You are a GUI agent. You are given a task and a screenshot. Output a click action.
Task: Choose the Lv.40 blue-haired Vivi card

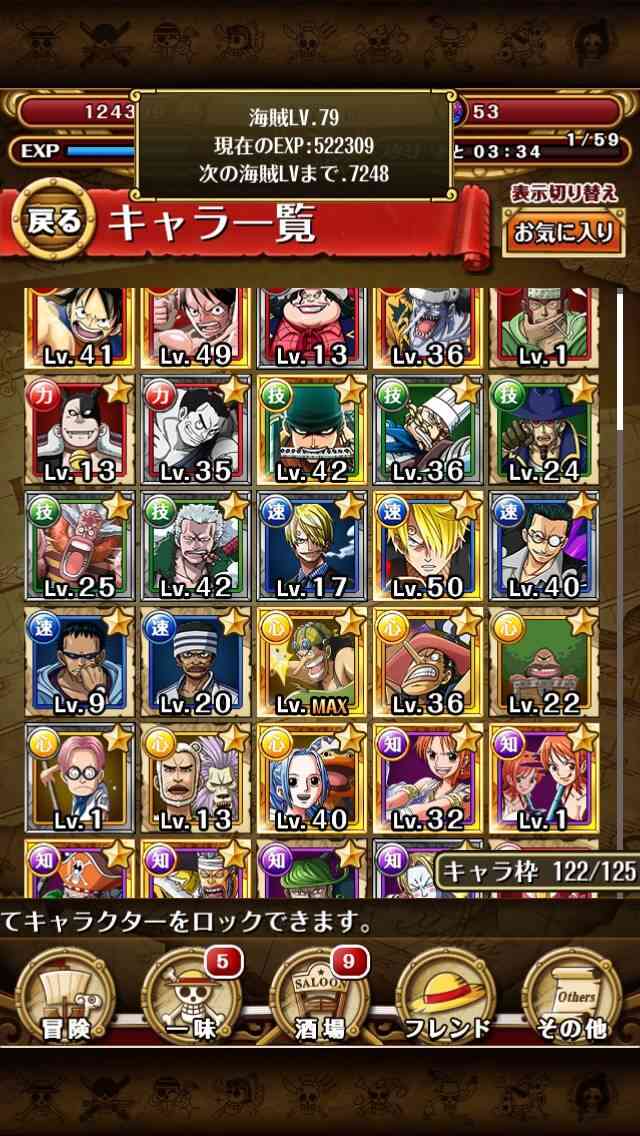[x=312, y=777]
